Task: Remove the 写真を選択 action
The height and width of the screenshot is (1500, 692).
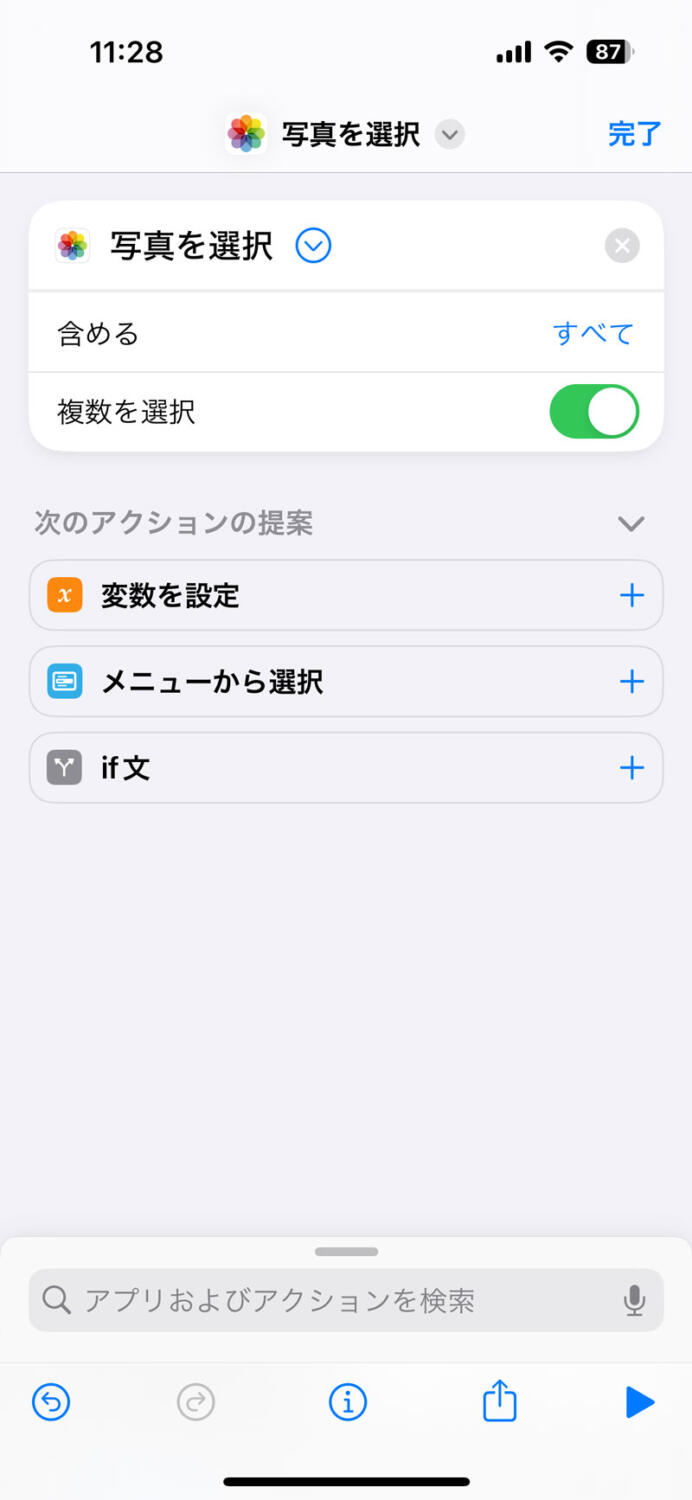Action: 622,246
